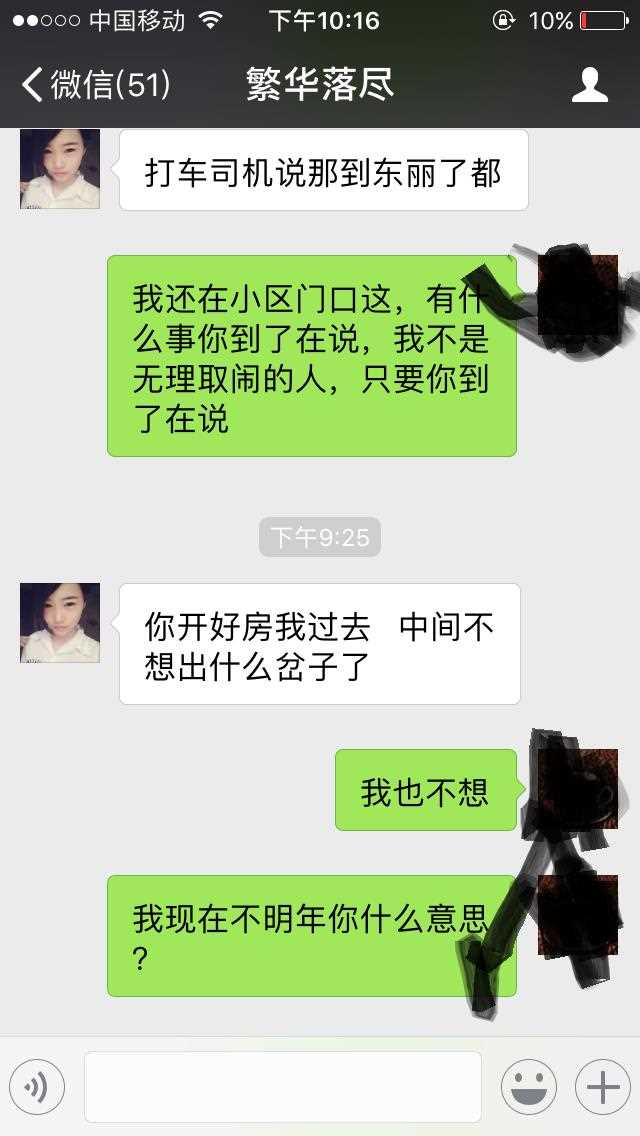Switch to voice message input
The image size is (640, 1136).
[x=37, y=1087]
